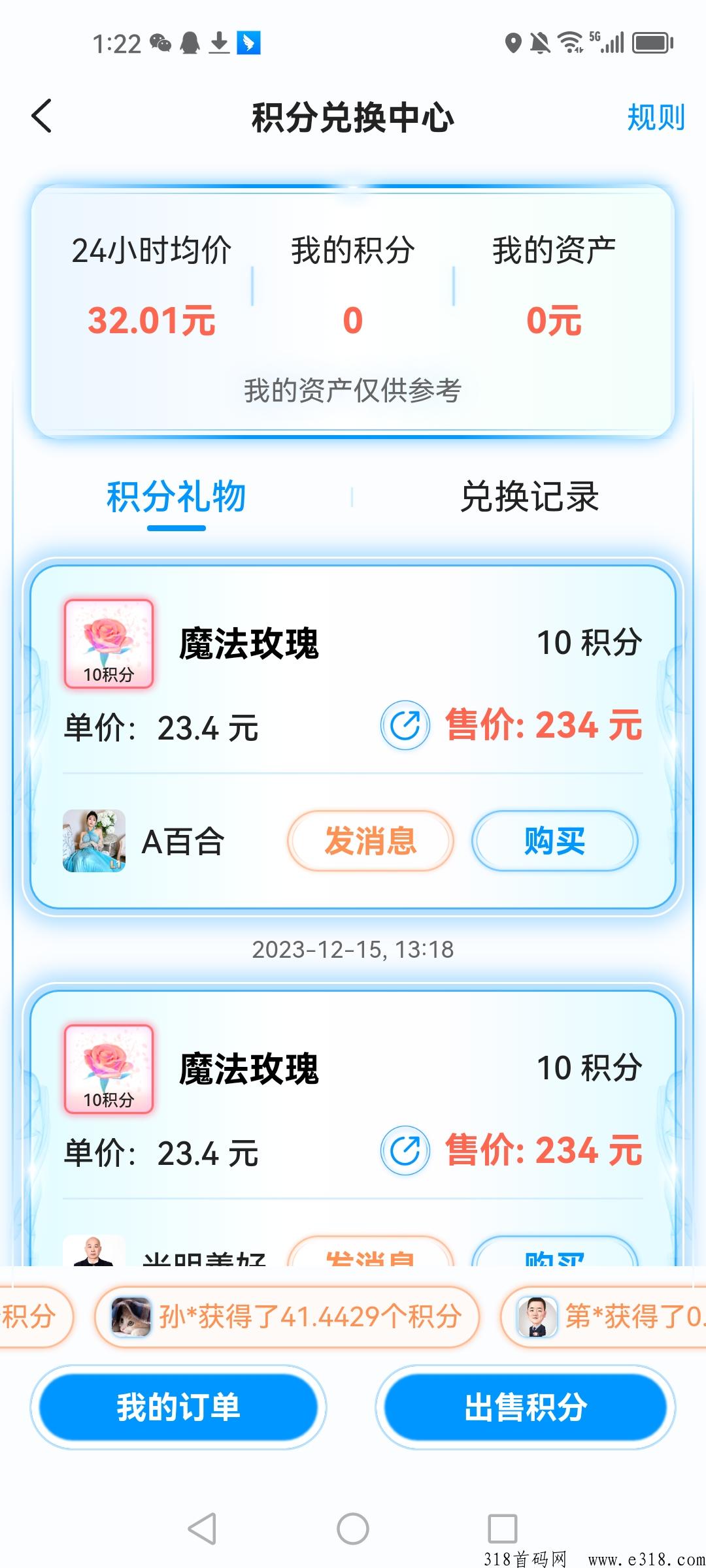Screen dimensions: 706x1568
Task: Tap the share icon on A百合's listing
Action: (405, 725)
